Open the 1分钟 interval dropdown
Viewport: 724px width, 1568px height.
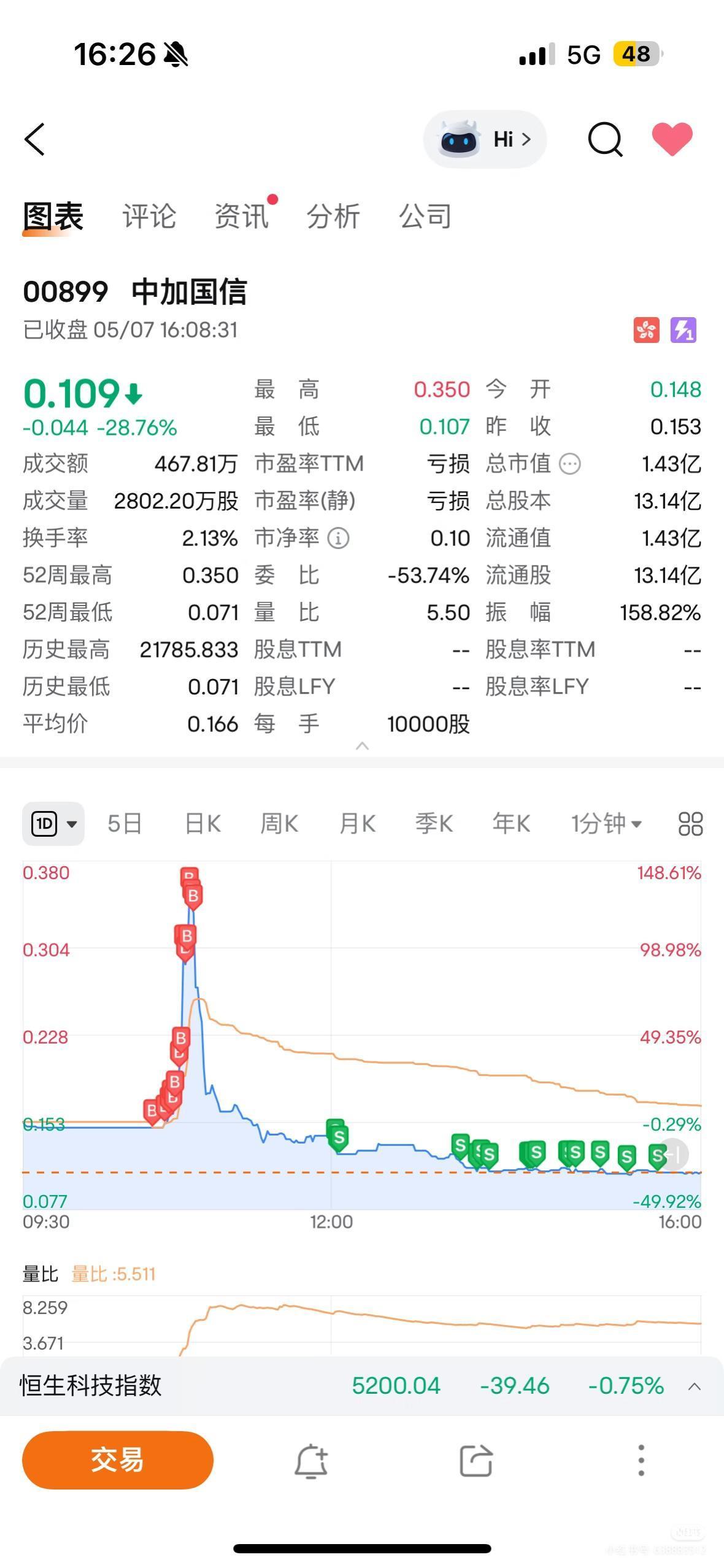[x=604, y=823]
